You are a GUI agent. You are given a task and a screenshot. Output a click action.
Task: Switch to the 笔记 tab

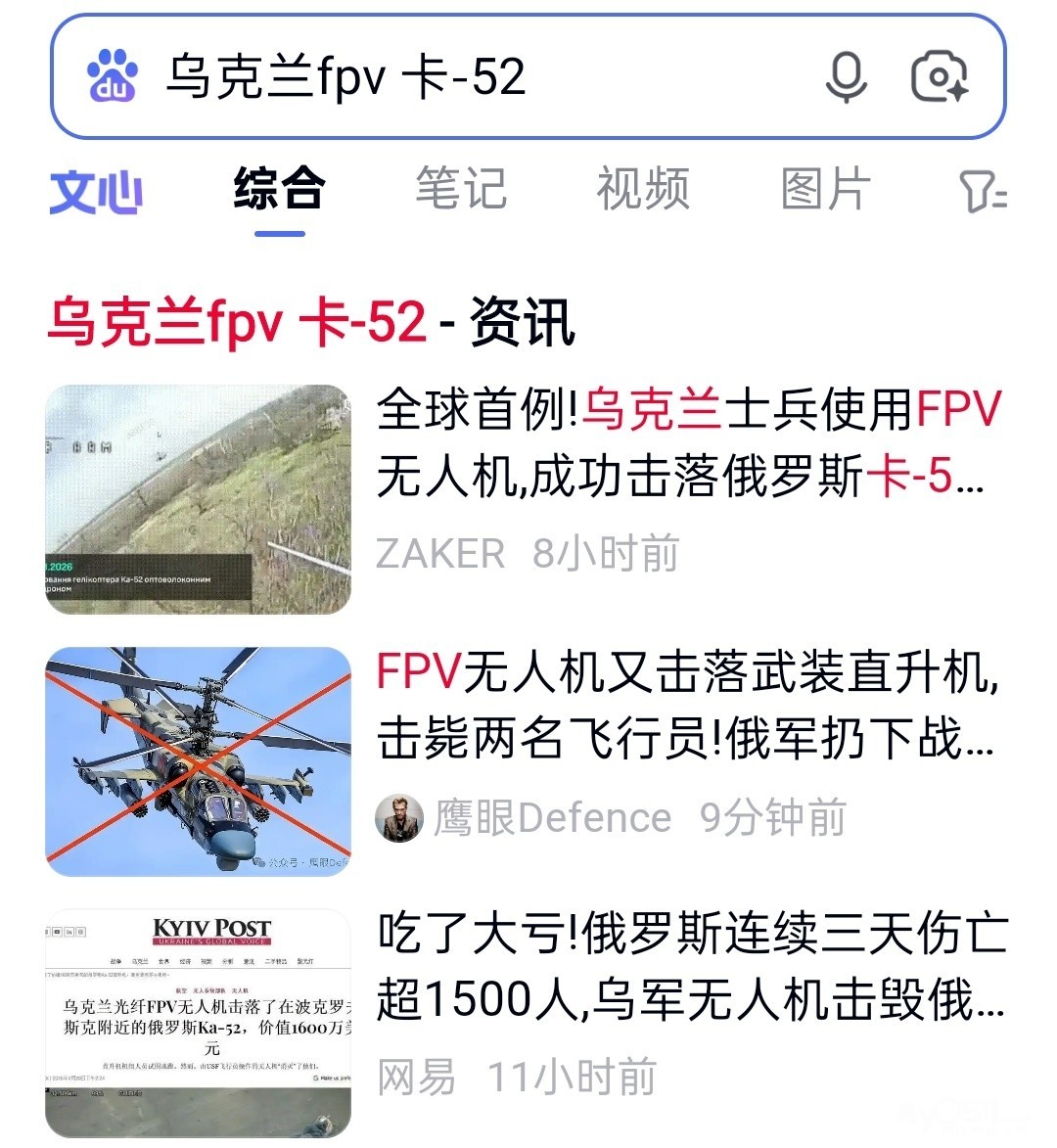point(461,189)
